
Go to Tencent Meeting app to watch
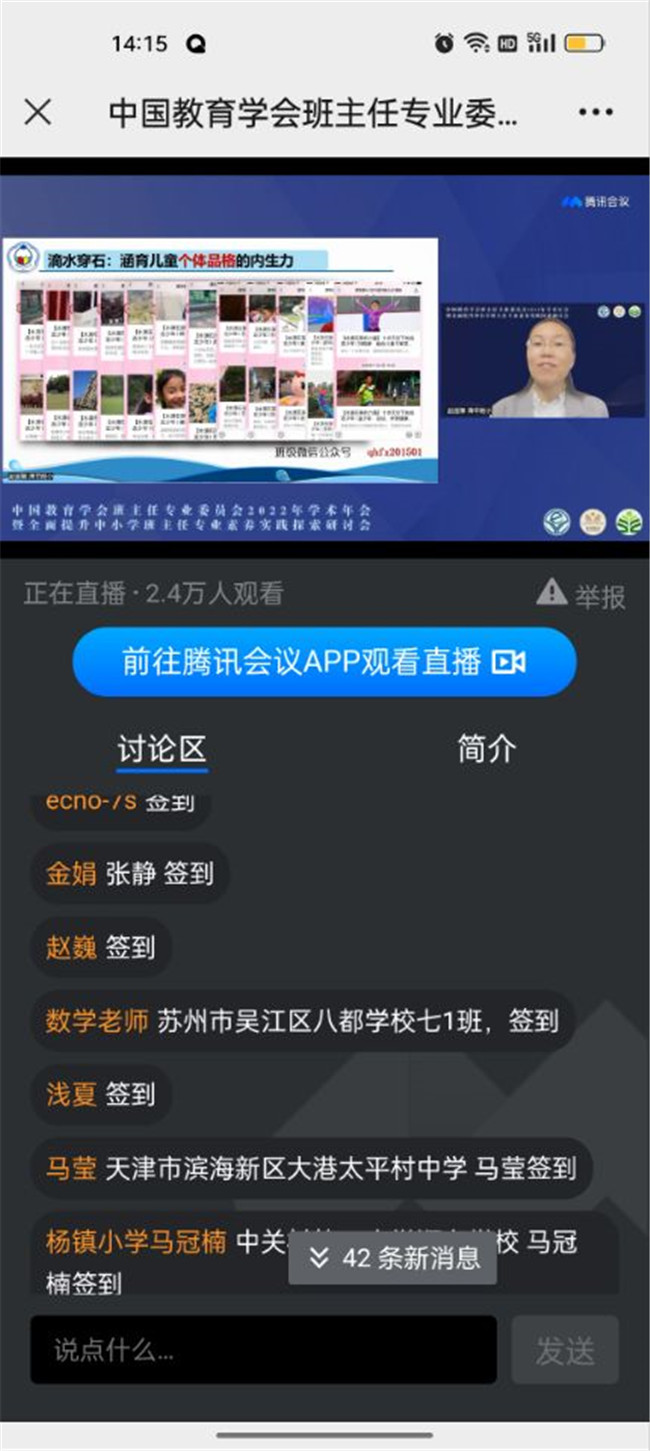click(x=324, y=662)
